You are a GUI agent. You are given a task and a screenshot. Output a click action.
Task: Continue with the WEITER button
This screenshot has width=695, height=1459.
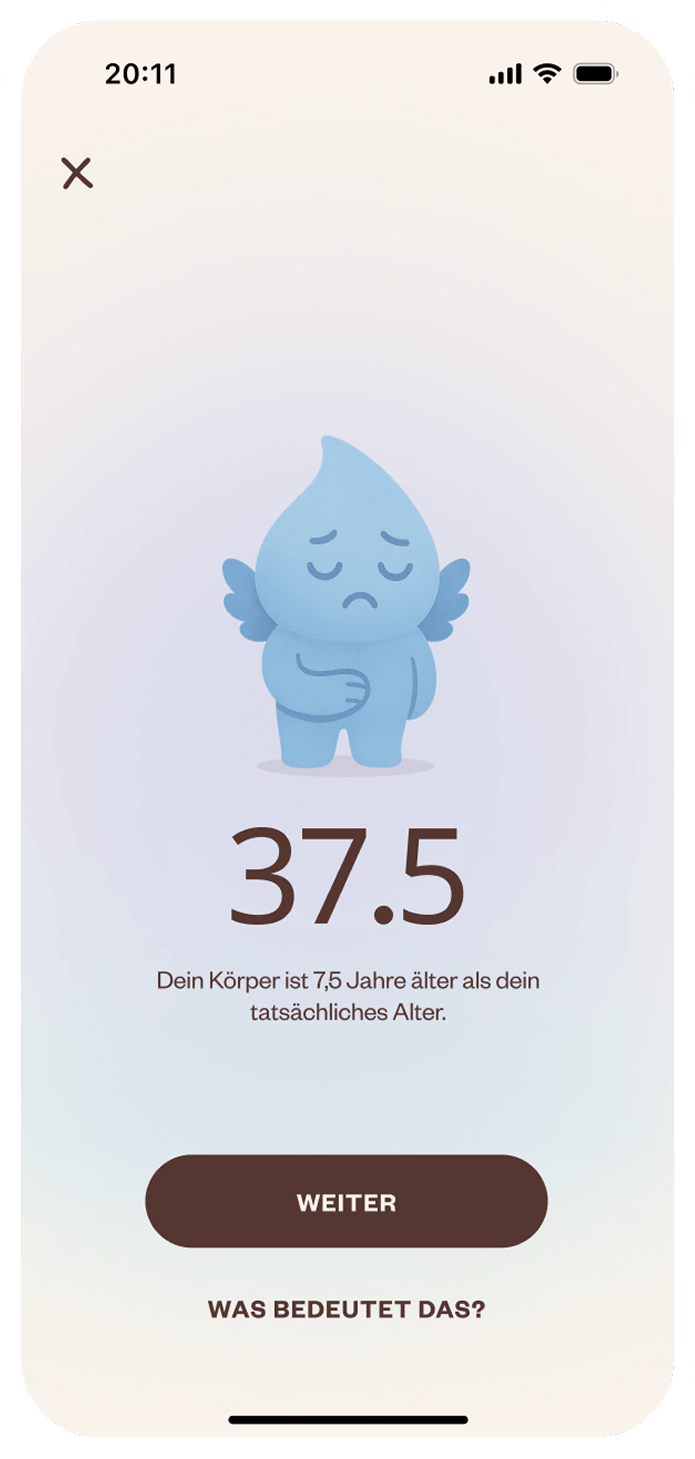346,1201
